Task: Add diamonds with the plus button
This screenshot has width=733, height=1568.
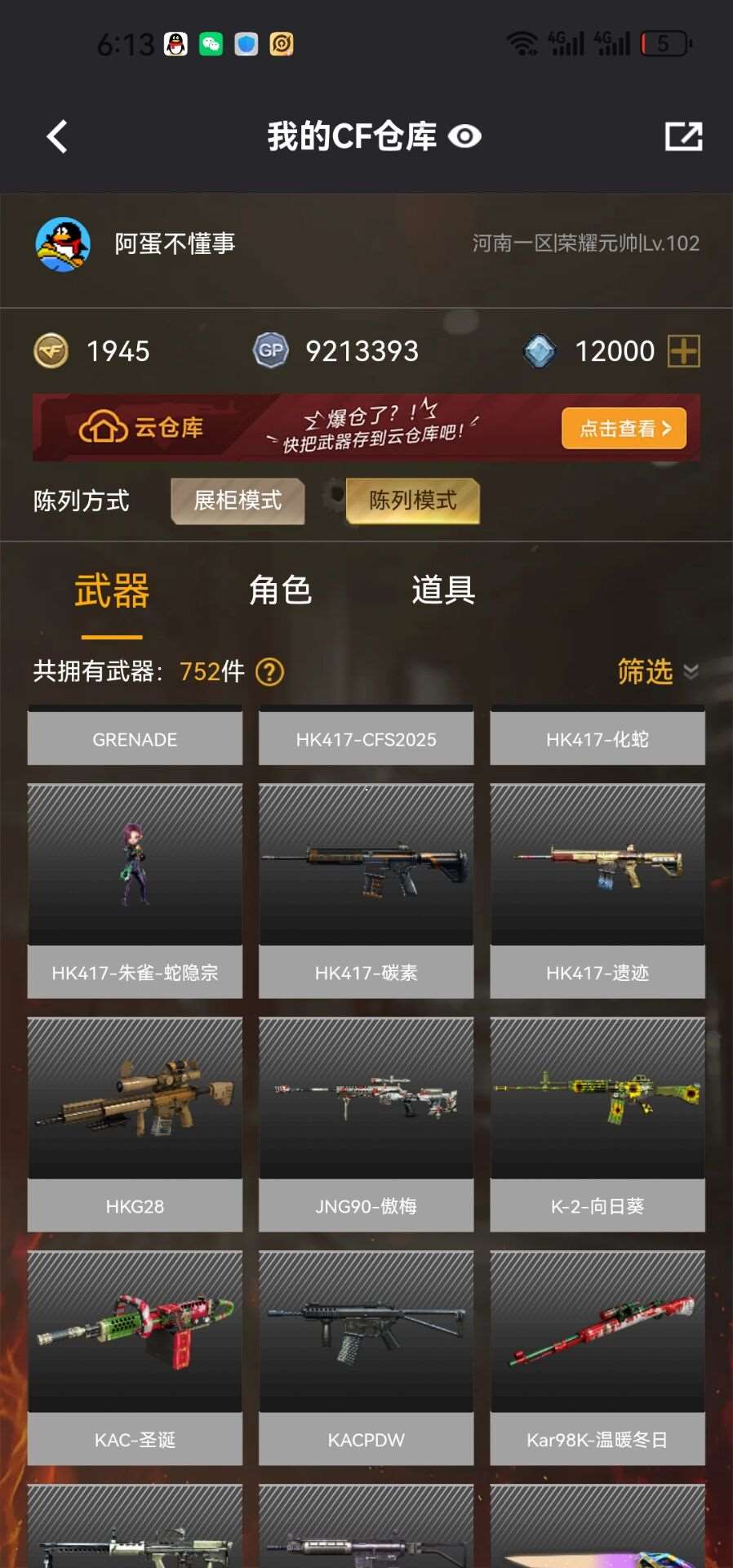Action: coord(683,351)
